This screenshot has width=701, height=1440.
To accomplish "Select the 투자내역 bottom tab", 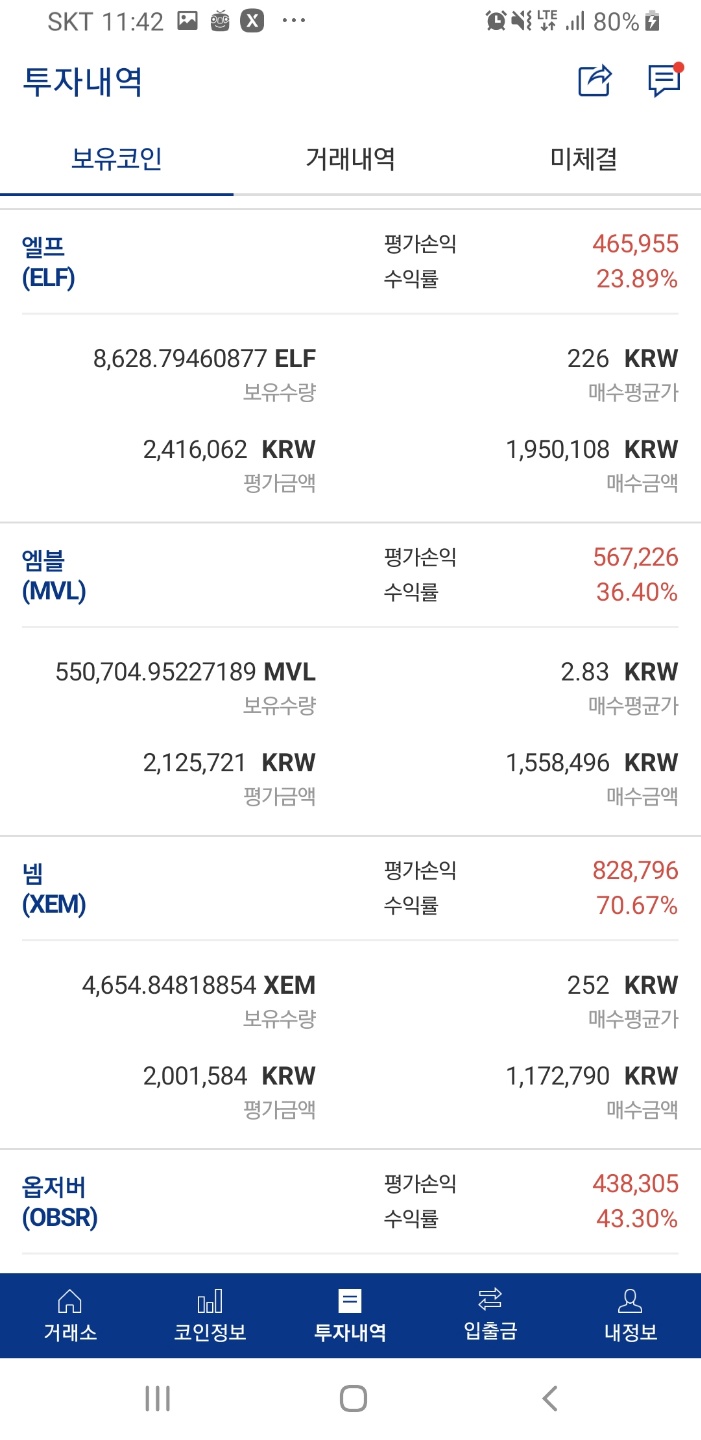I will (350, 1315).
